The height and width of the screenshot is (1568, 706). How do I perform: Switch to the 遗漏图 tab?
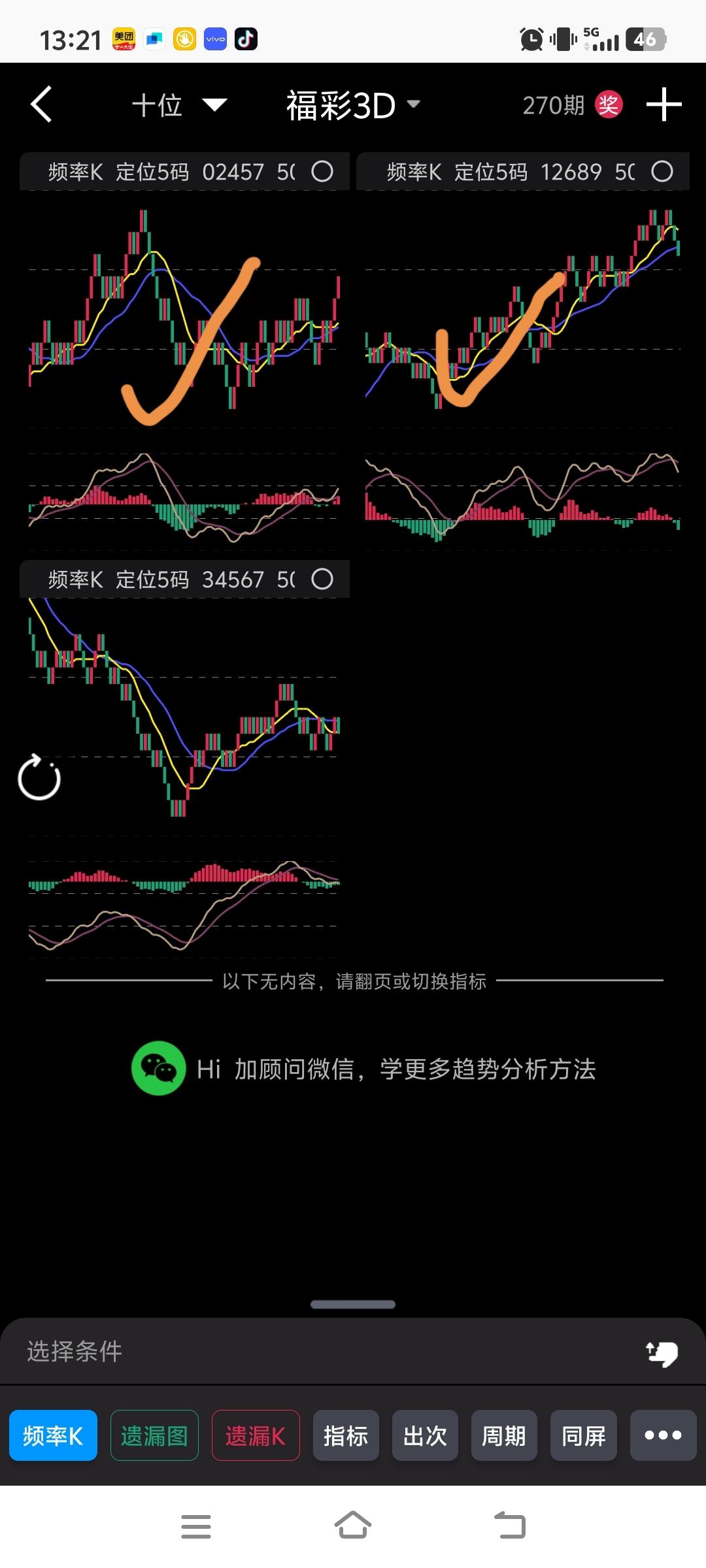154,1436
